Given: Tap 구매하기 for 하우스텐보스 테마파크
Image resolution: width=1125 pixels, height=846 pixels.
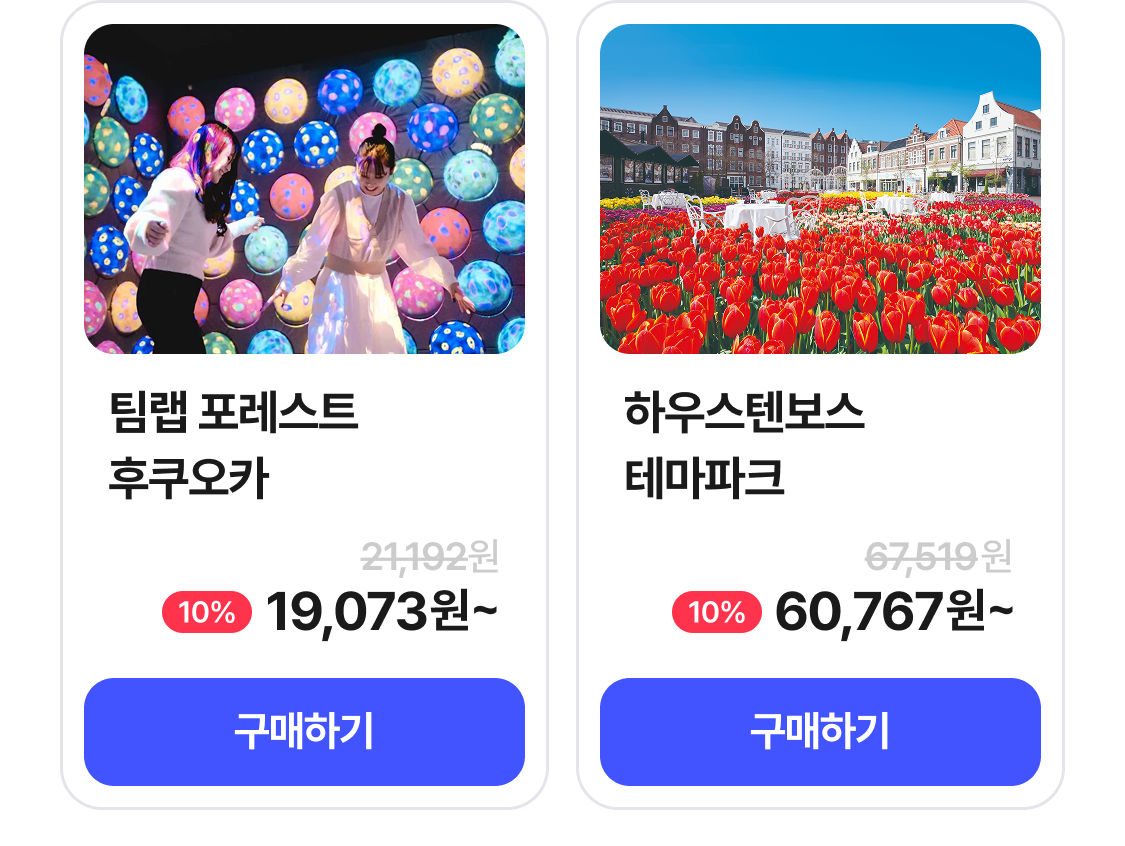Looking at the screenshot, I should [820, 732].
